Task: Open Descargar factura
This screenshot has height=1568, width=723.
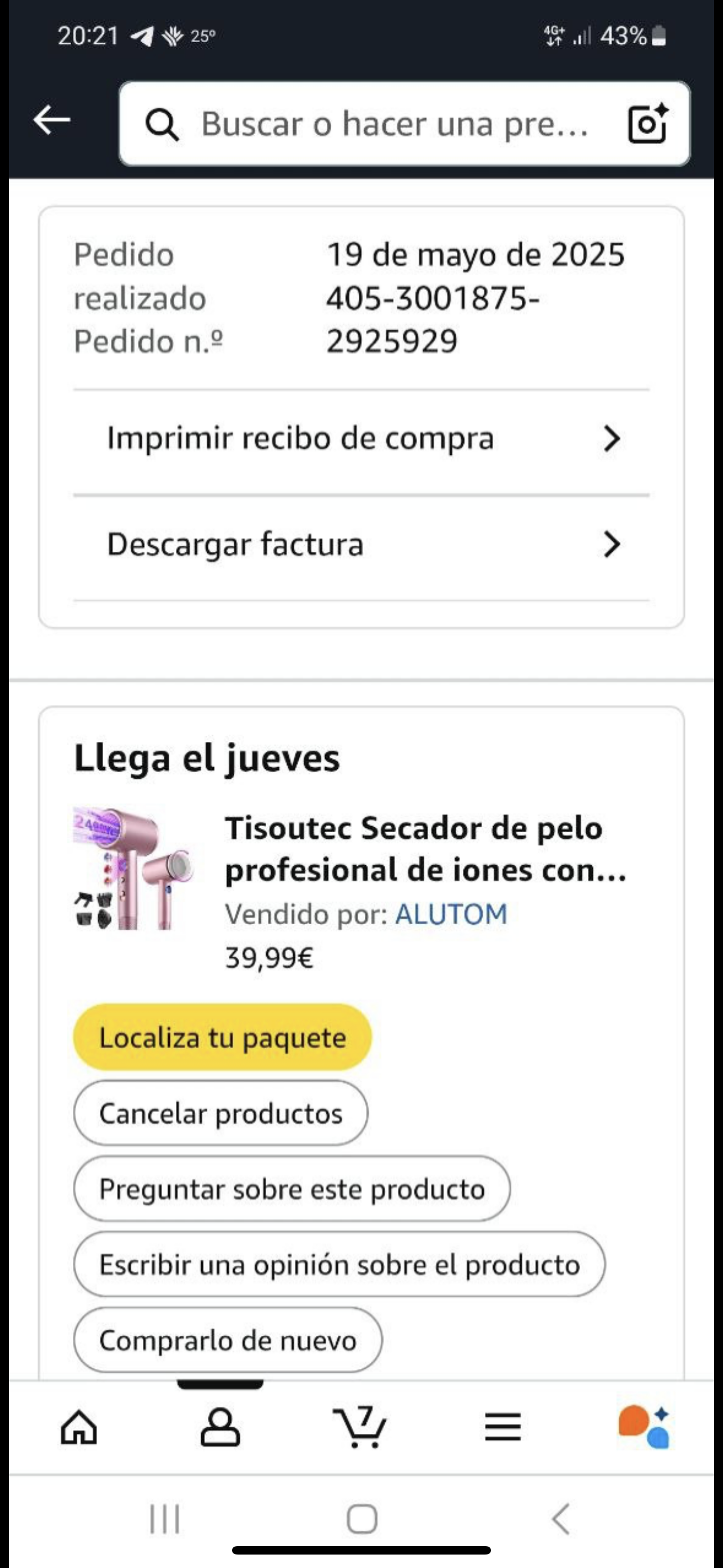Action: coord(361,544)
